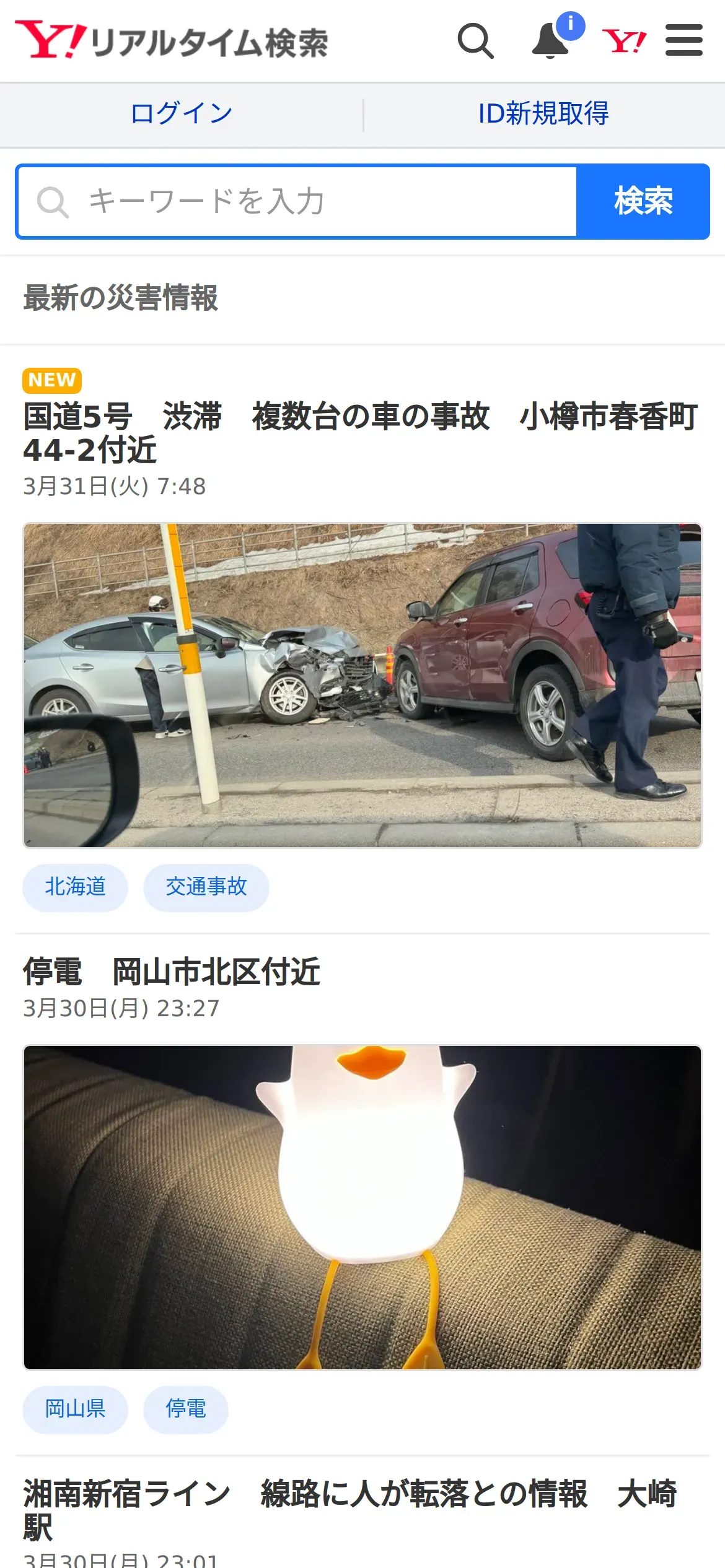The width and height of the screenshot is (725, 1568).
Task: View the duck lamp photo
Action: pos(362,1208)
